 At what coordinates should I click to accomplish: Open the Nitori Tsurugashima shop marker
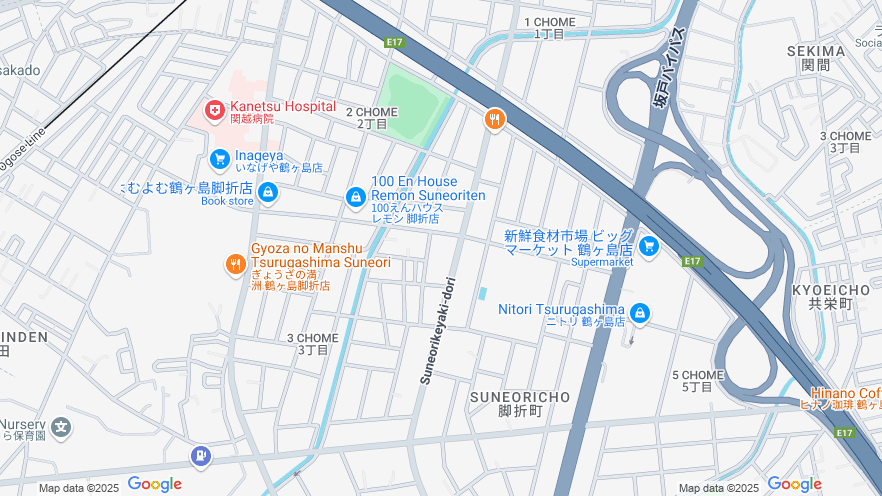click(x=640, y=314)
